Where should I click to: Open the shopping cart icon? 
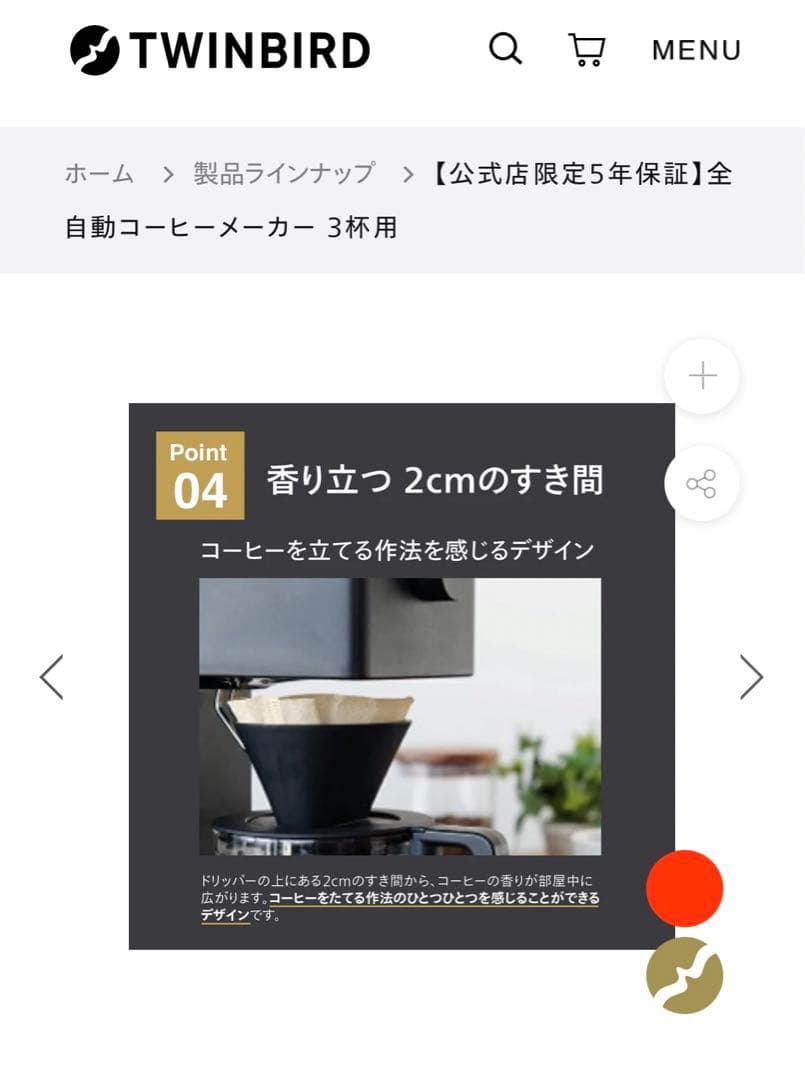(x=586, y=48)
